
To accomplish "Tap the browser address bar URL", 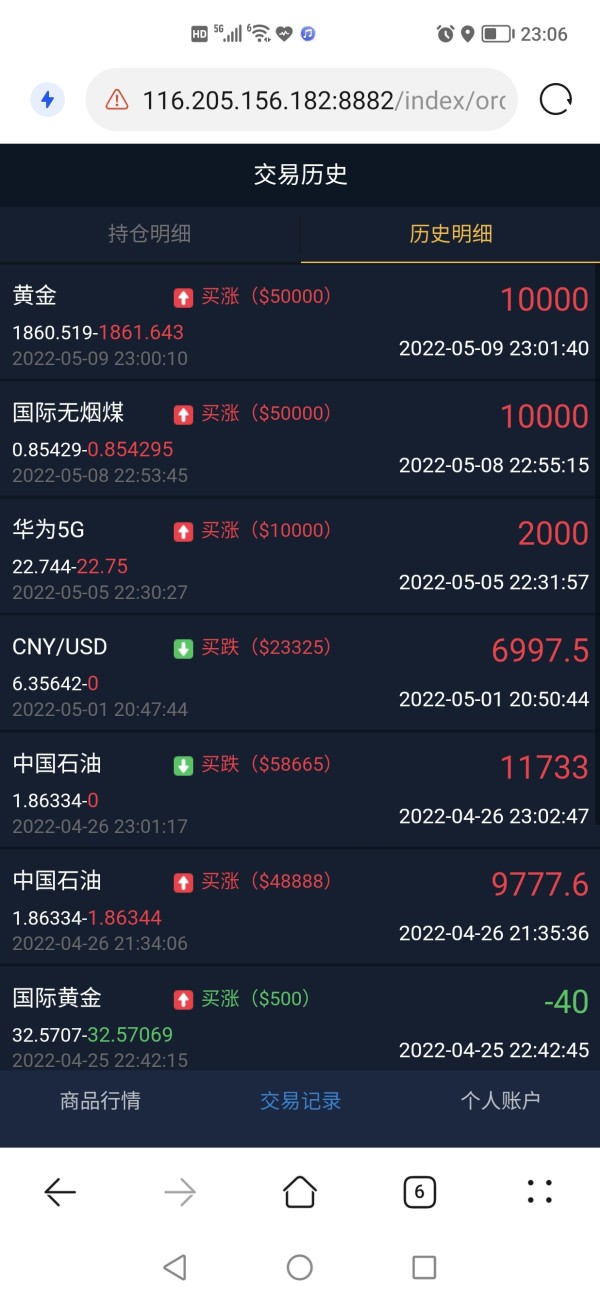I will tap(324, 100).
